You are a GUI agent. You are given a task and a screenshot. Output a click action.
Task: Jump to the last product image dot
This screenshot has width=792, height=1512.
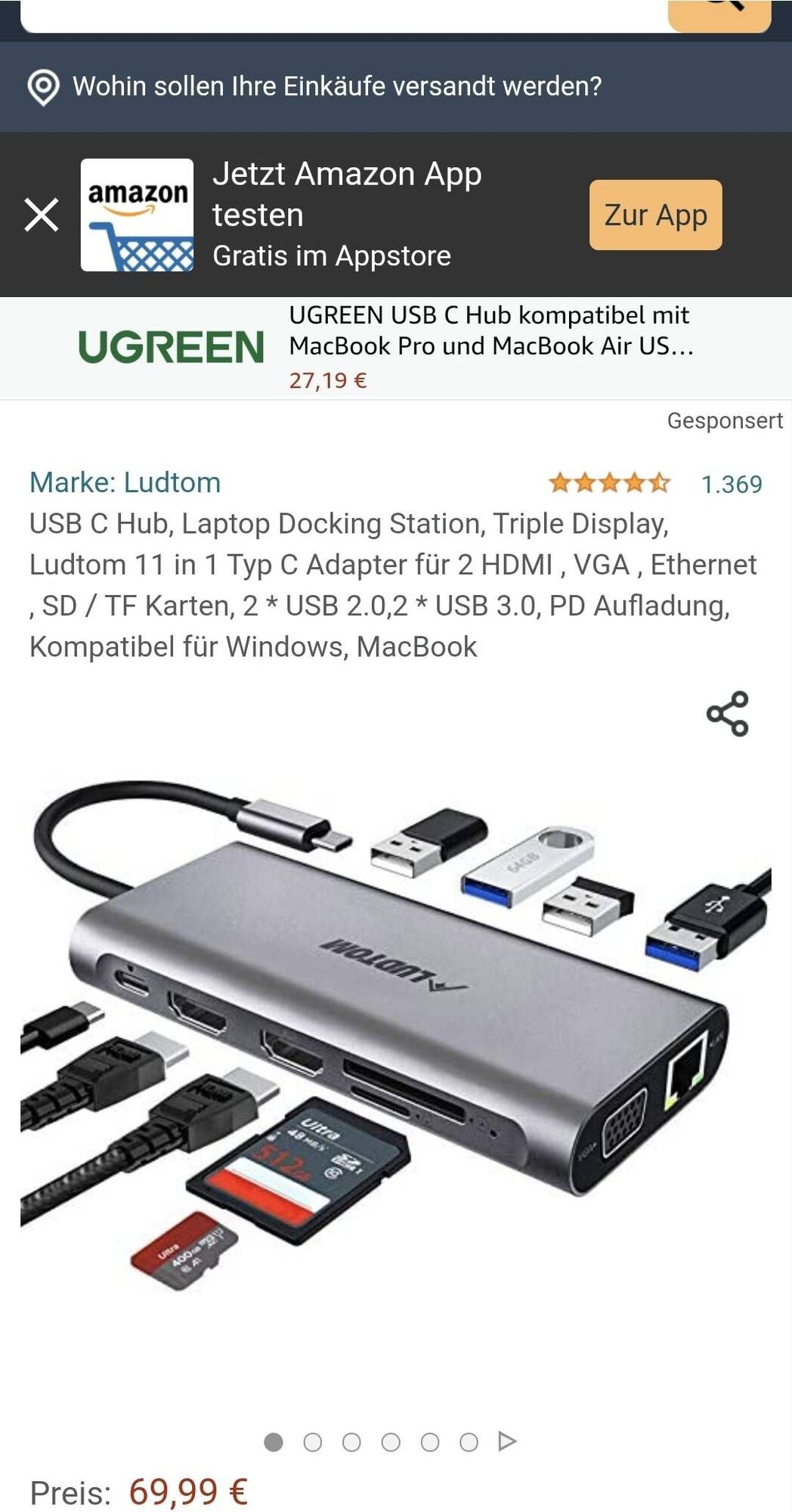469,1442
